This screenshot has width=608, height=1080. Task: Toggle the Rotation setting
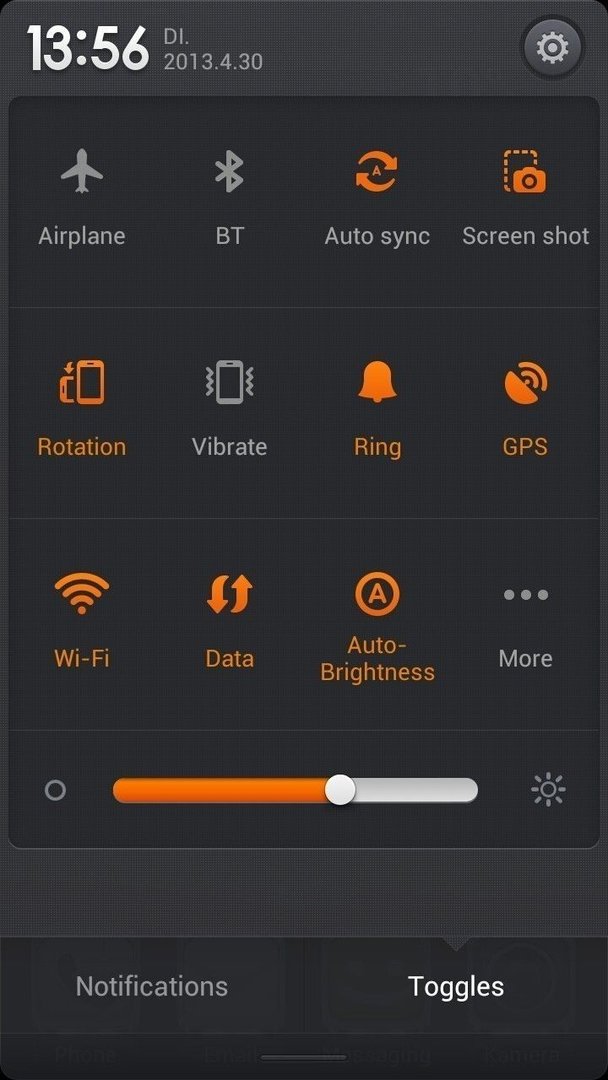82,411
